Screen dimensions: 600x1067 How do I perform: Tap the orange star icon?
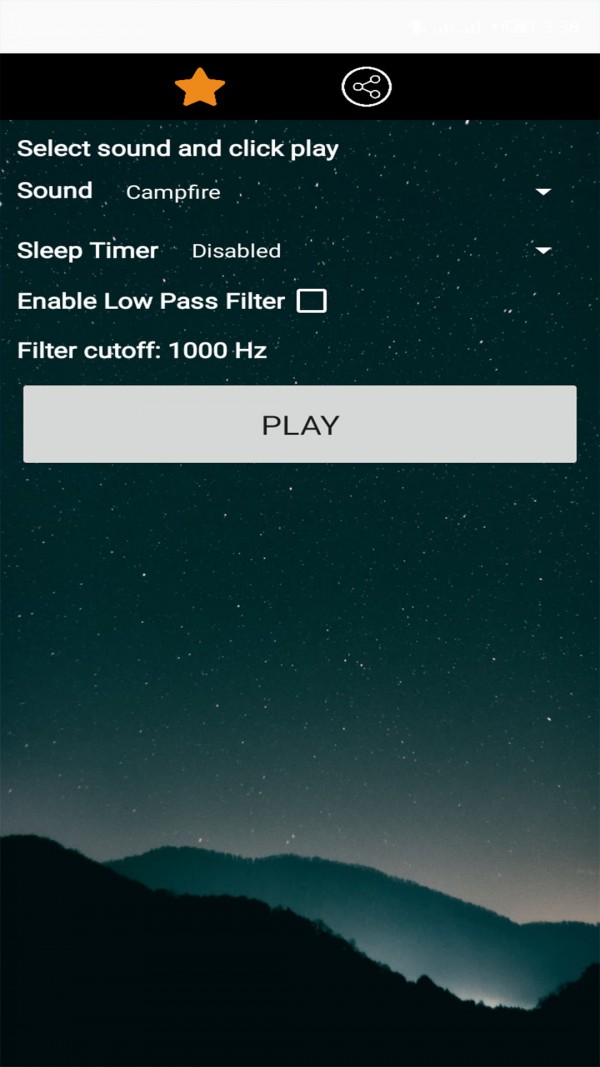point(200,88)
